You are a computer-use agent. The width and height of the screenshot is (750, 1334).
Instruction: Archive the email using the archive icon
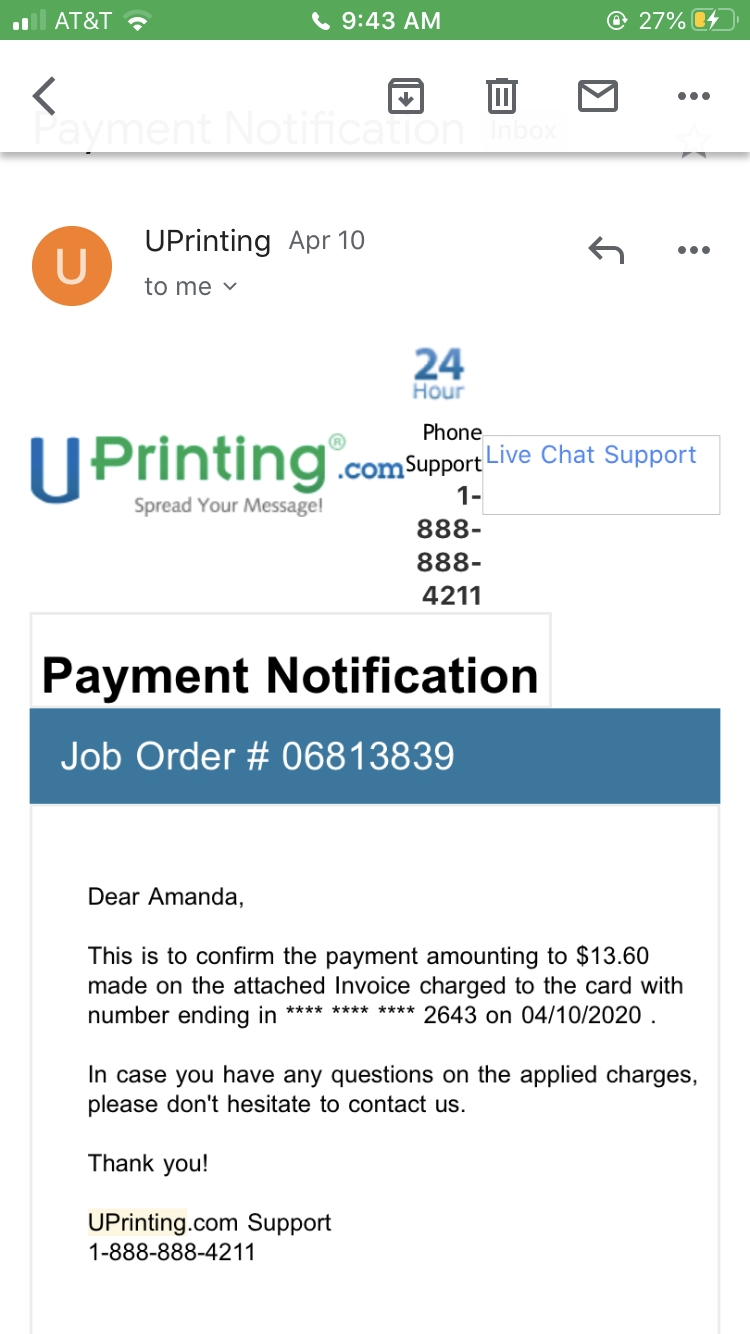tap(405, 96)
